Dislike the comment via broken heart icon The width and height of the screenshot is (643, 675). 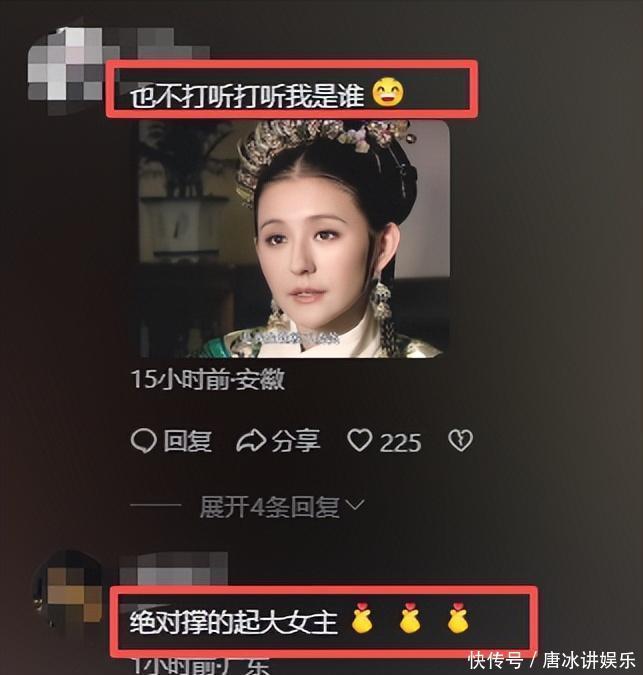pos(460,441)
